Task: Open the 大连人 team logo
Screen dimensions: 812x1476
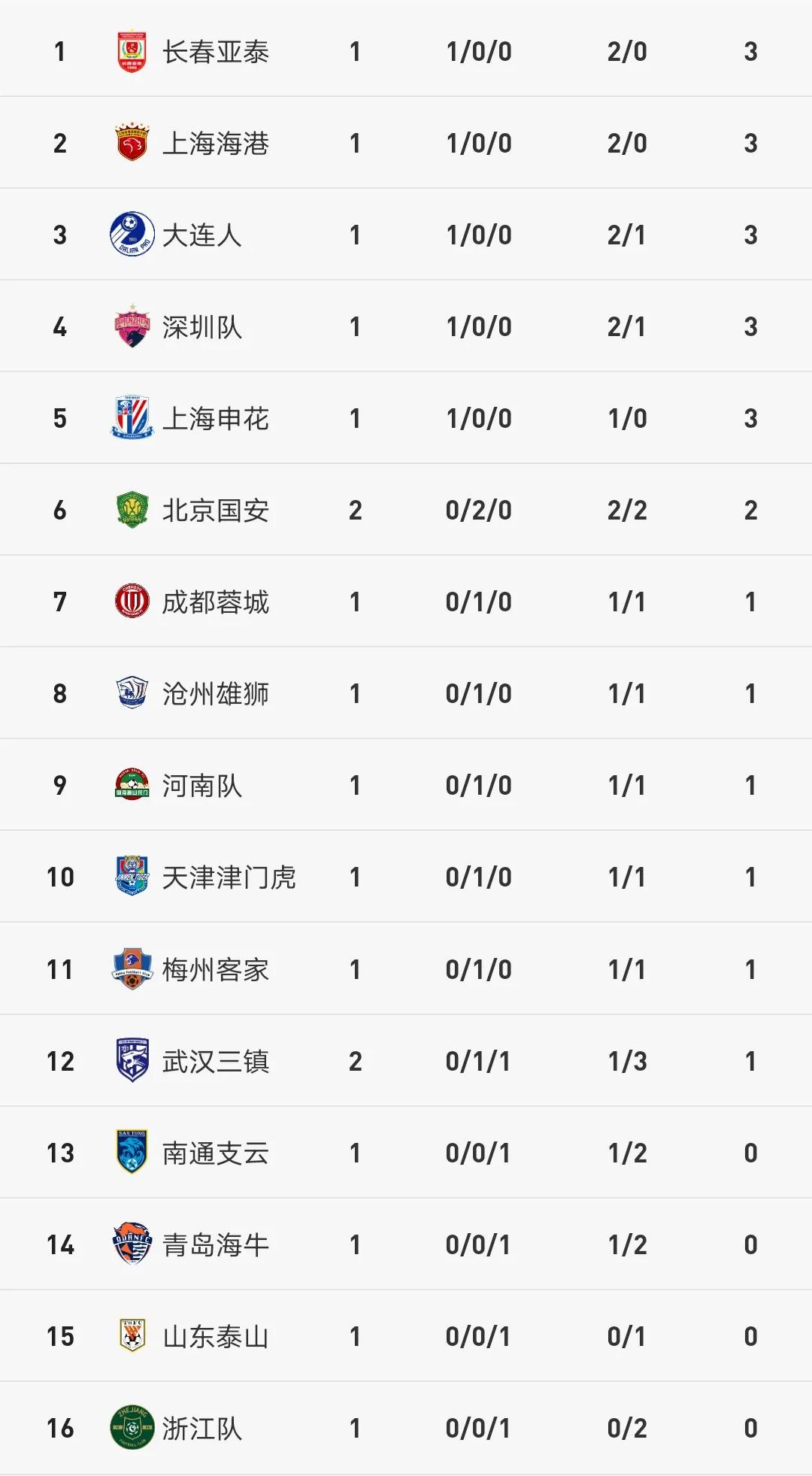Action: [132, 233]
